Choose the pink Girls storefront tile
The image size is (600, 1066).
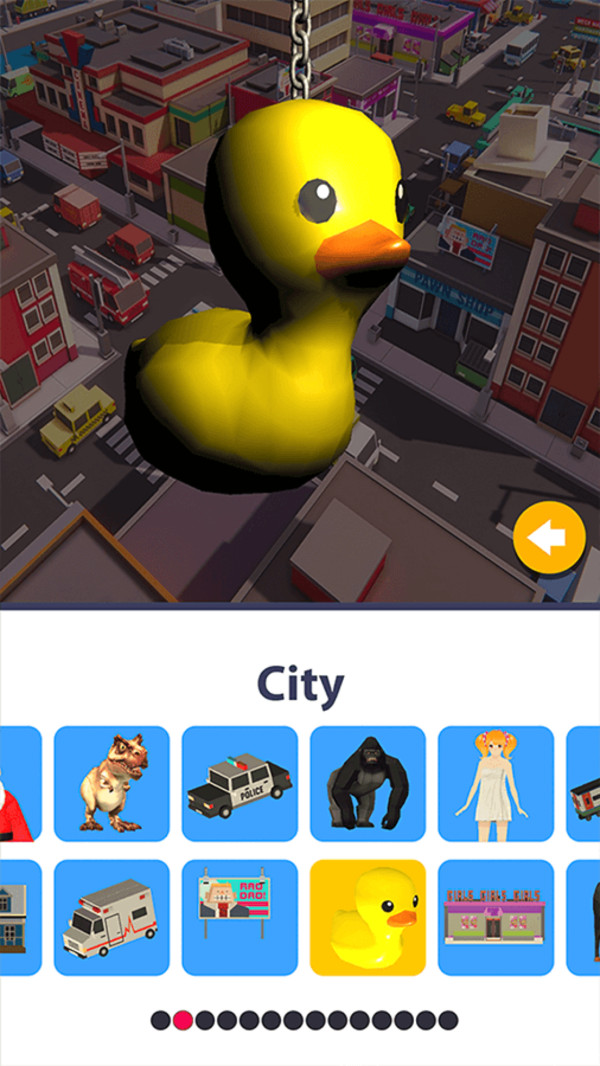pyautogui.click(x=496, y=917)
